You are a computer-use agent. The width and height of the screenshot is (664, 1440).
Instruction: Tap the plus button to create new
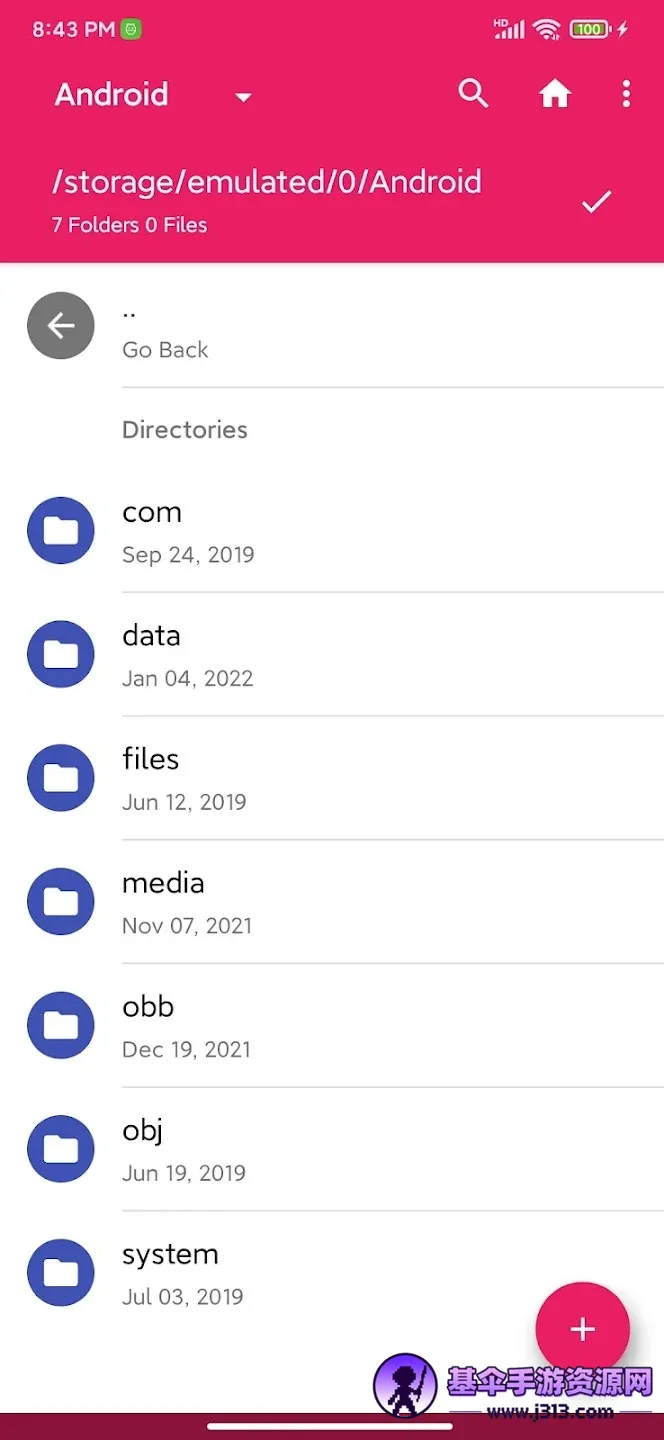(x=582, y=1329)
